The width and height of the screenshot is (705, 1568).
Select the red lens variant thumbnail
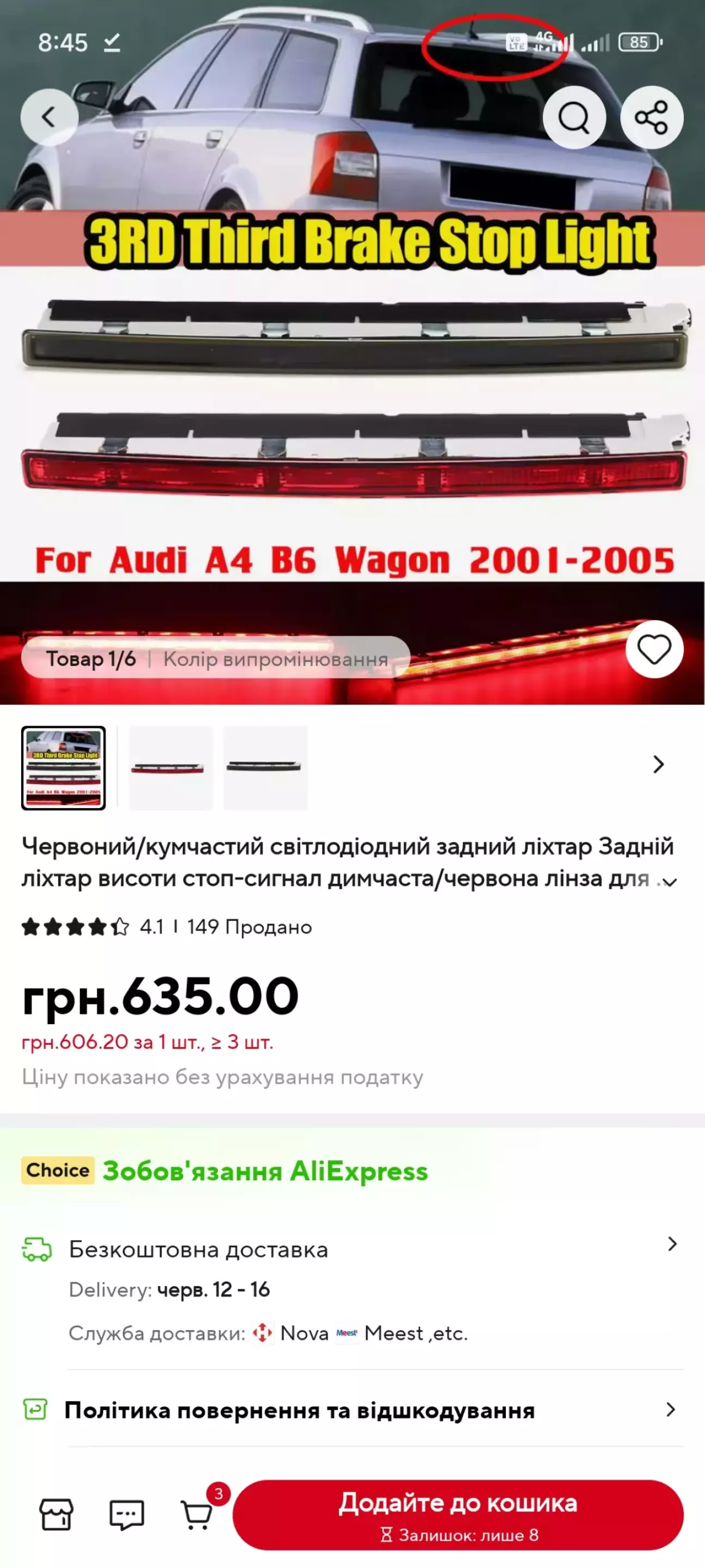tap(170, 767)
